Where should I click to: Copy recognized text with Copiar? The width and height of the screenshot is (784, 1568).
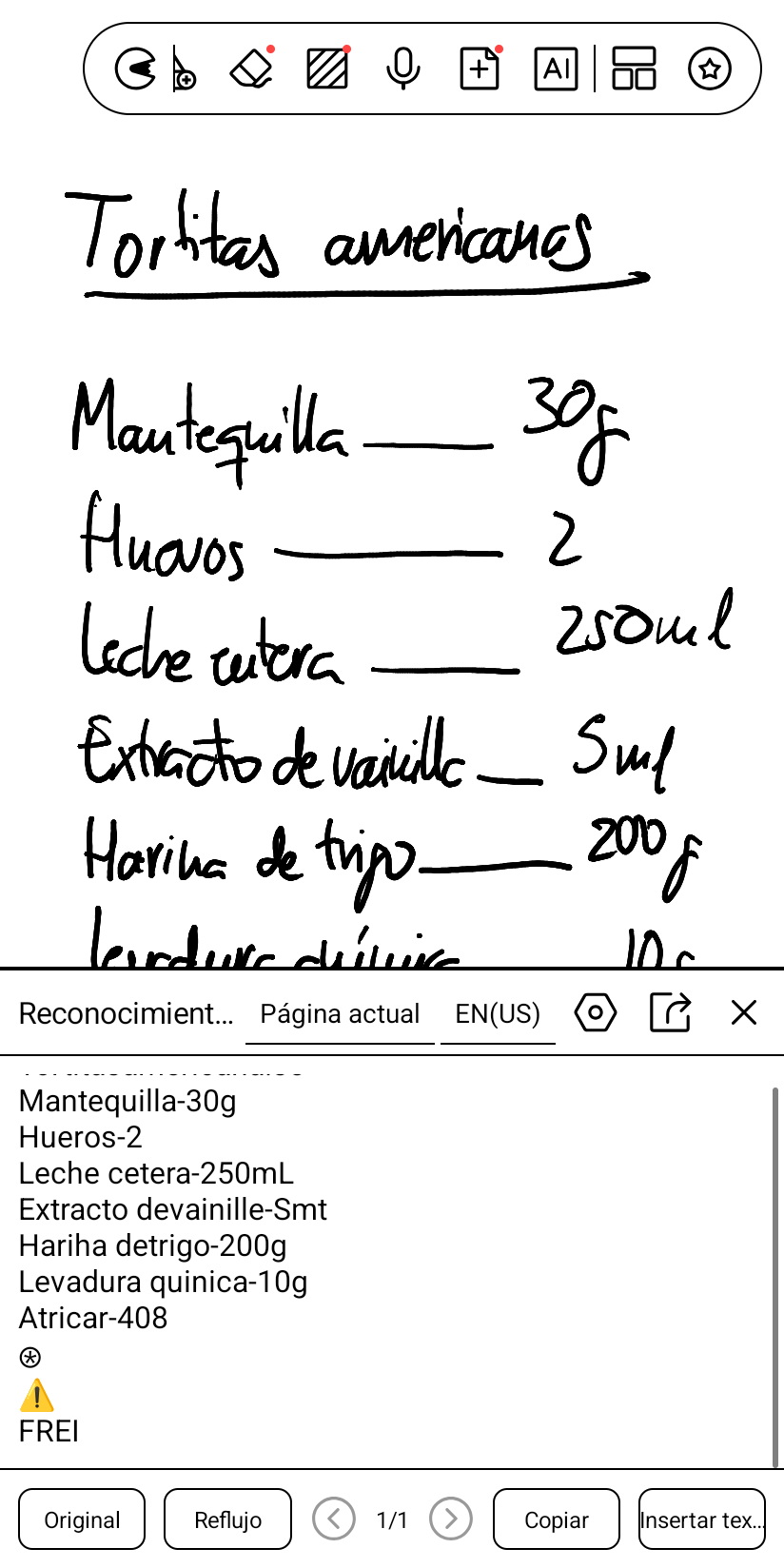pos(557,1519)
